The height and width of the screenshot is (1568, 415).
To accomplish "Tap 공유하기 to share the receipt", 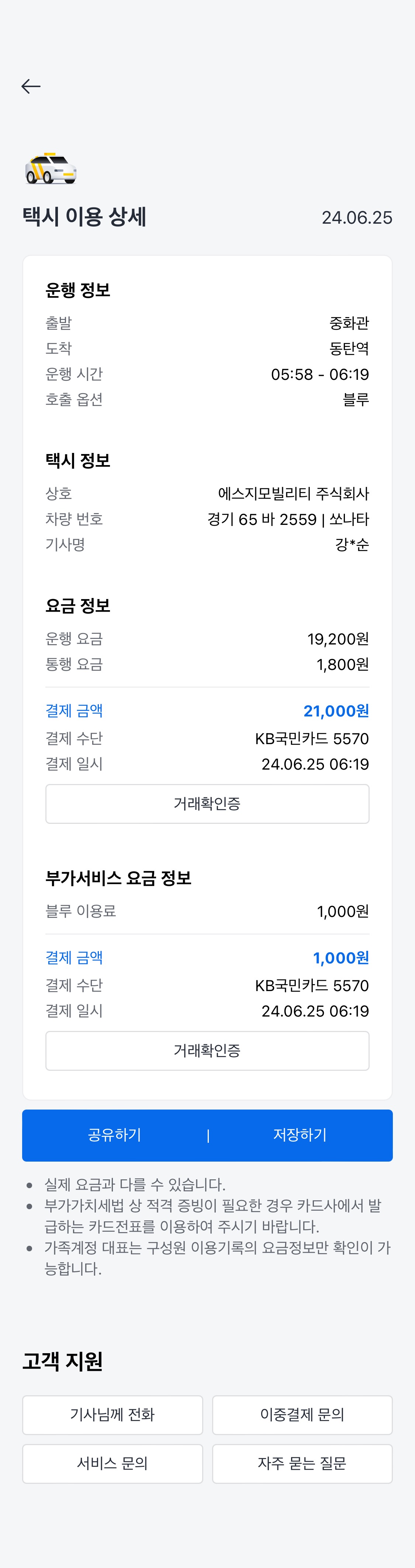I will point(114,1135).
